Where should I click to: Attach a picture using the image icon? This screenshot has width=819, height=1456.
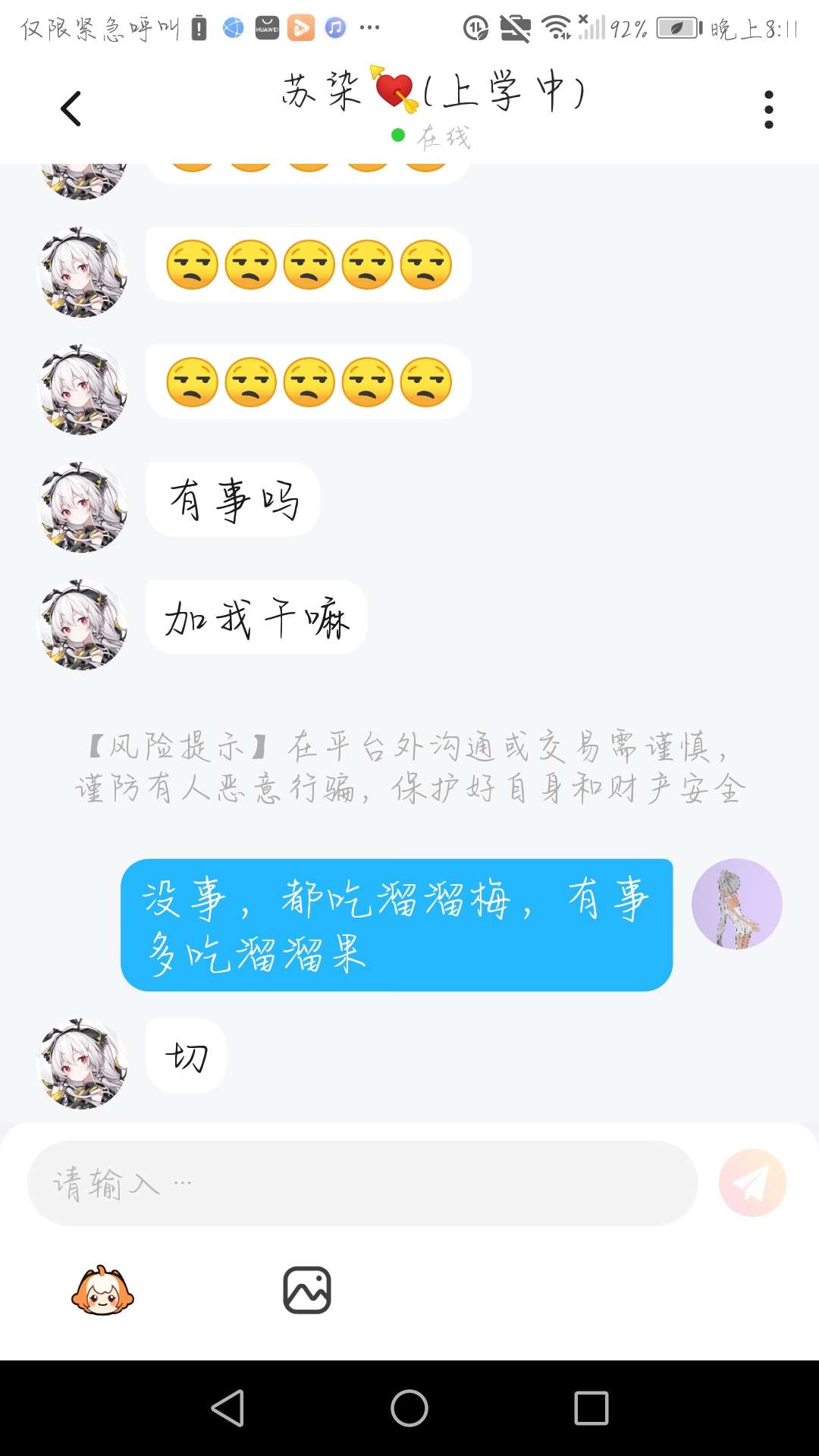307,1290
